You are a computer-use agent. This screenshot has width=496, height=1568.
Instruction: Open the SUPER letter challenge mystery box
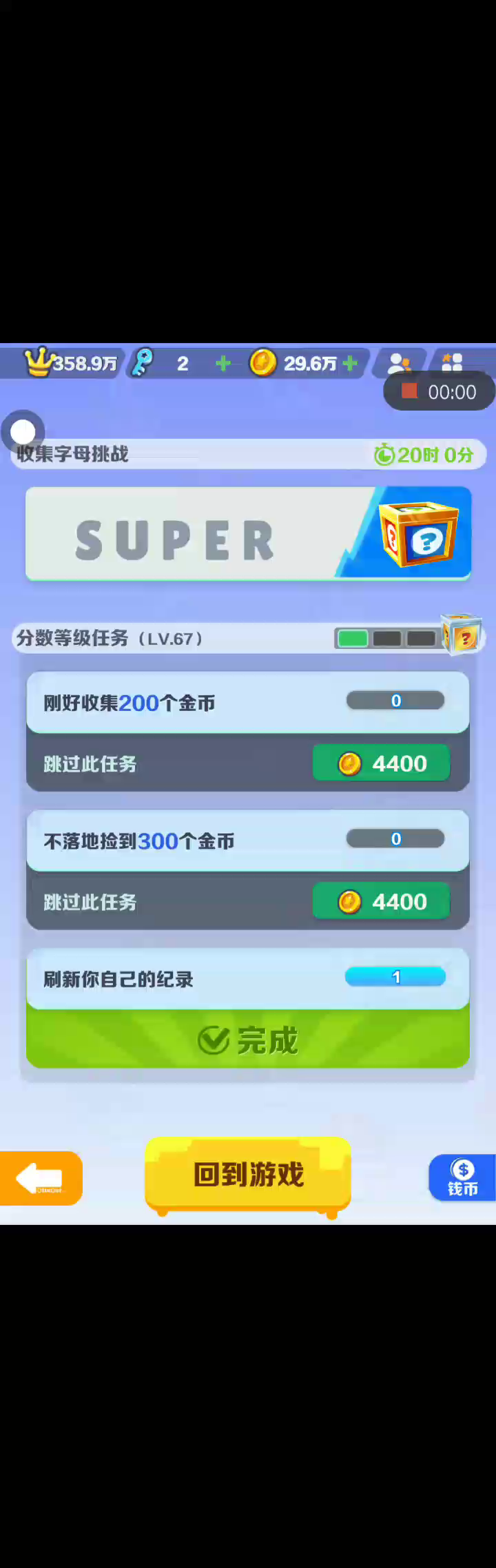coord(417,533)
